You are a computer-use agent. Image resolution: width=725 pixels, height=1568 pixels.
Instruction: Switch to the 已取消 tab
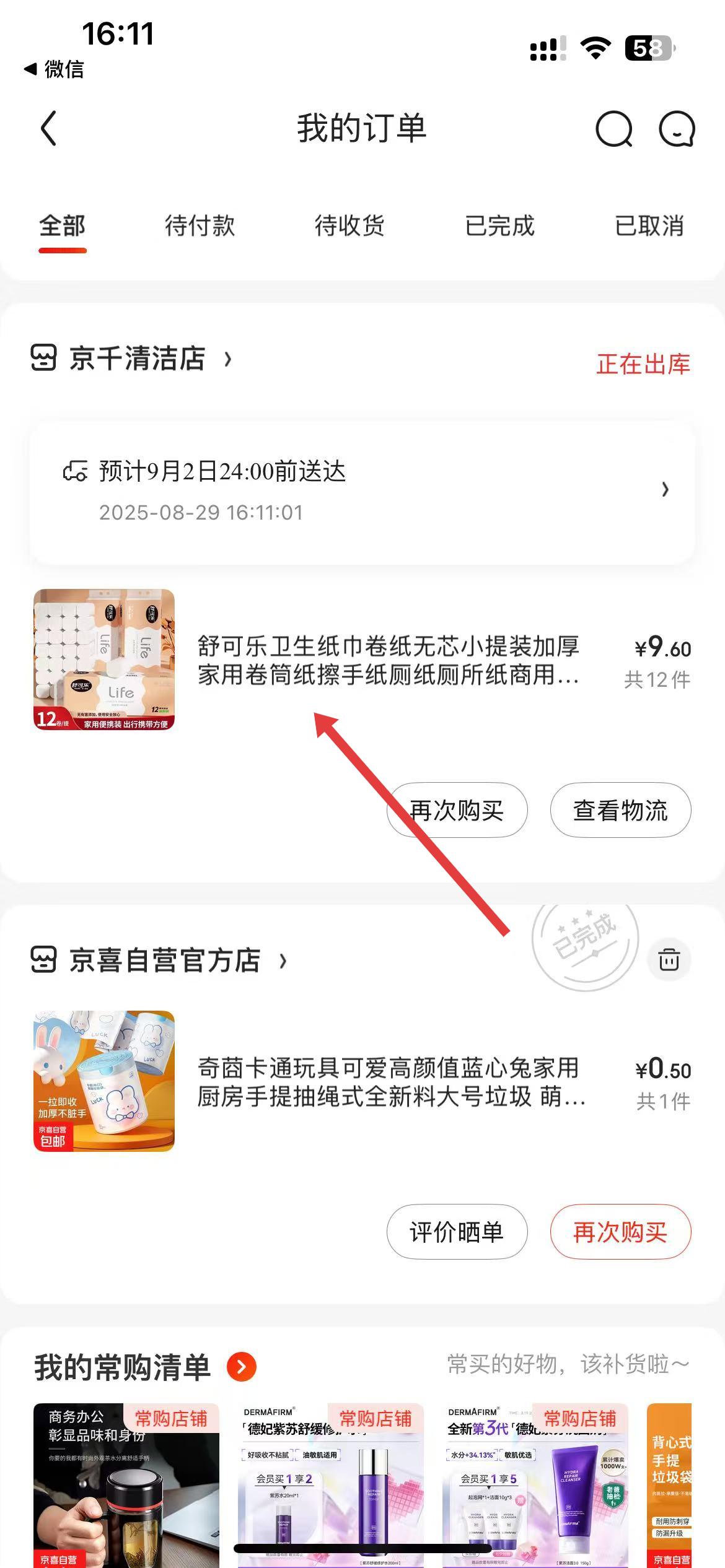click(649, 226)
